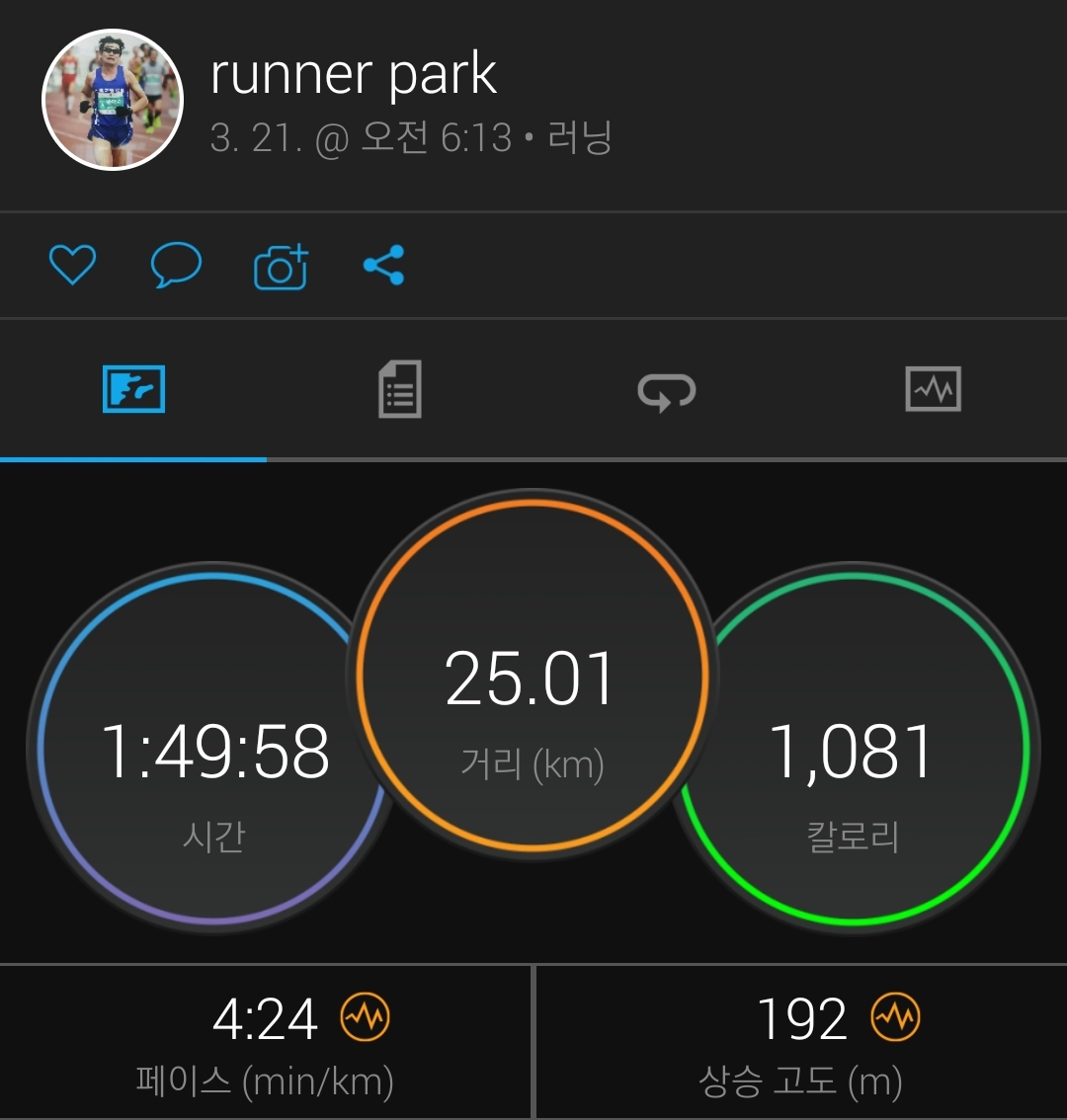Switch to the charts tab
Screen dimensions: 1067x1120
pos(933,390)
